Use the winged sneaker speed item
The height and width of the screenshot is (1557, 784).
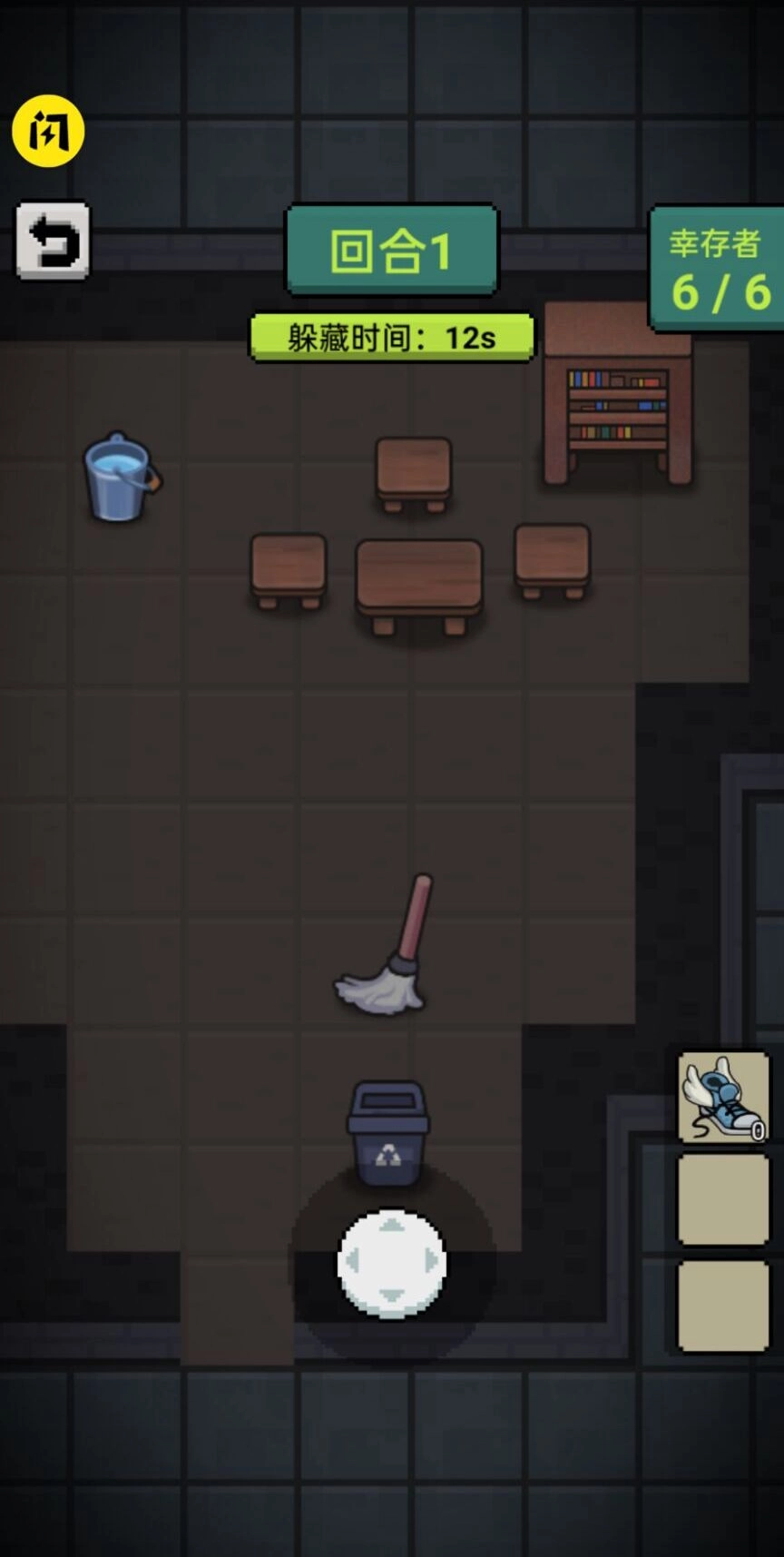click(723, 1097)
